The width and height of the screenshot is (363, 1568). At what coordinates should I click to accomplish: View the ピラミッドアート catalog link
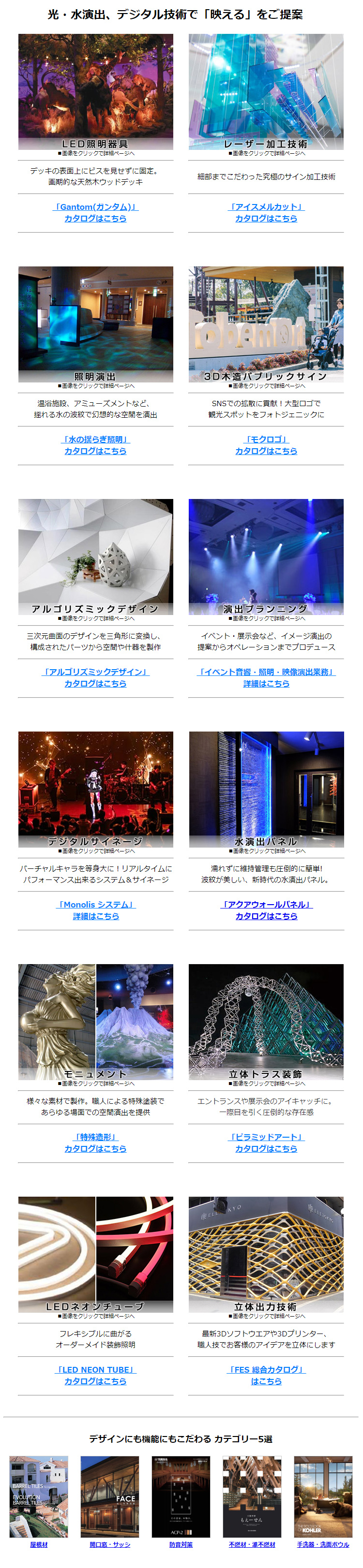tap(266, 1143)
